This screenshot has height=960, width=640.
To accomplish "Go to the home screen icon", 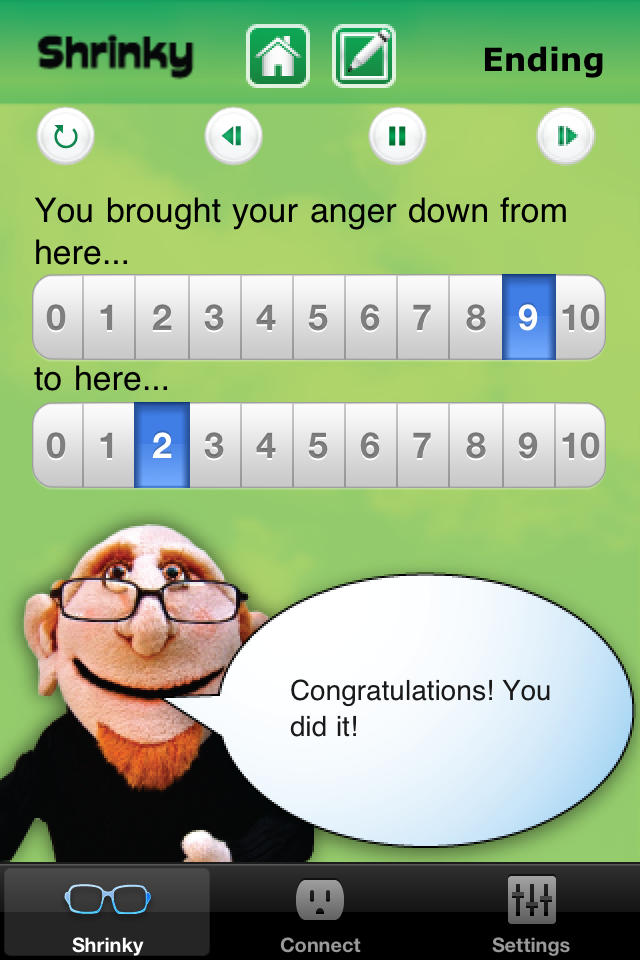I will pos(278,56).
